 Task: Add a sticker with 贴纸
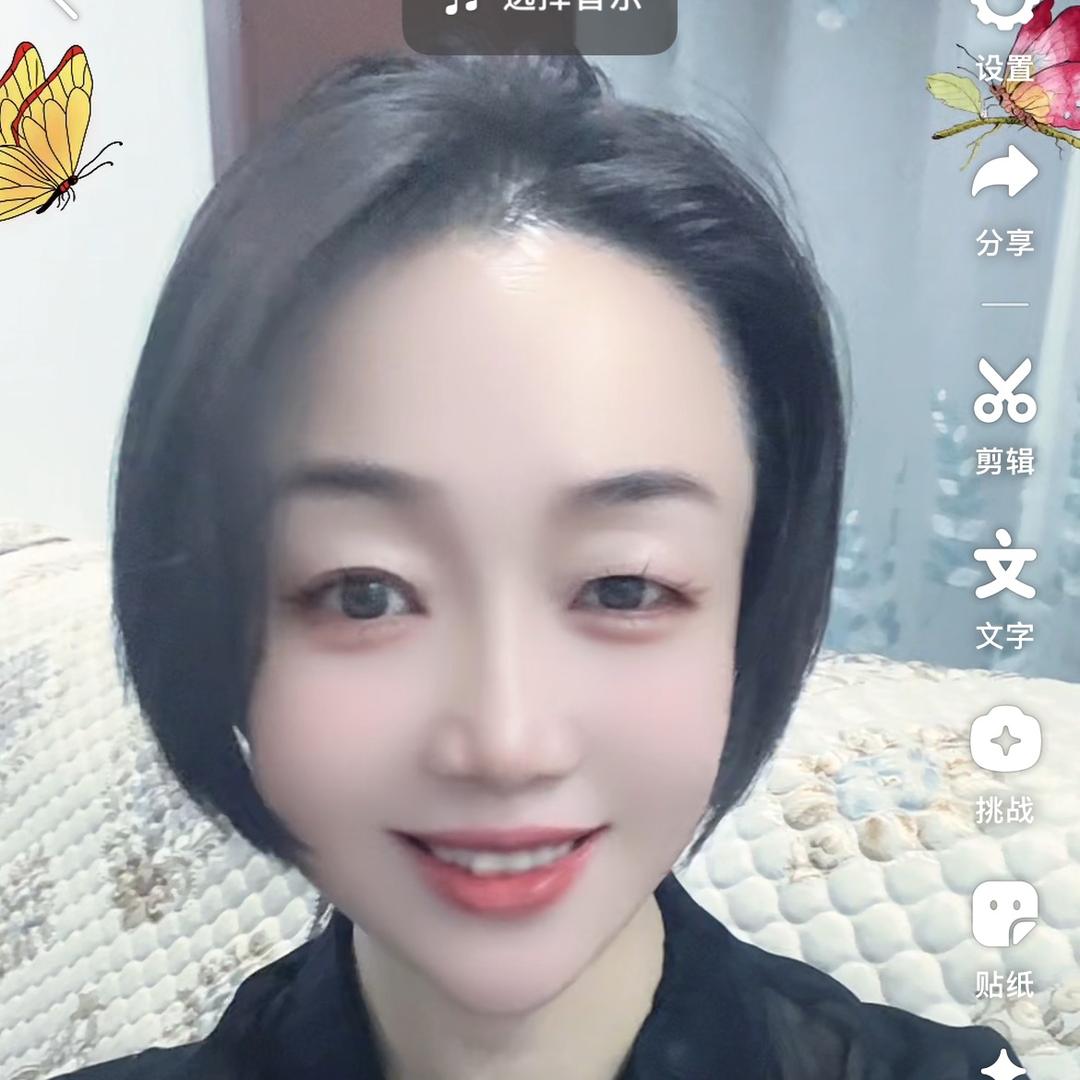pyautogui.click(x=1004, y=937)
